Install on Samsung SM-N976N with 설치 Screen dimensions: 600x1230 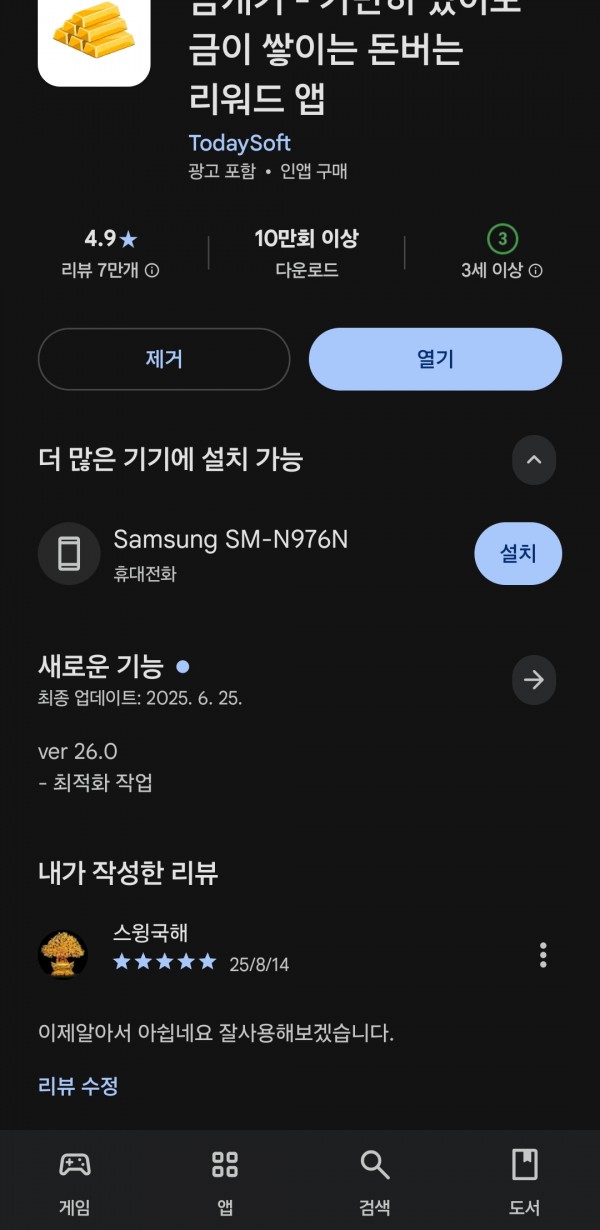(x=518, y=553)
